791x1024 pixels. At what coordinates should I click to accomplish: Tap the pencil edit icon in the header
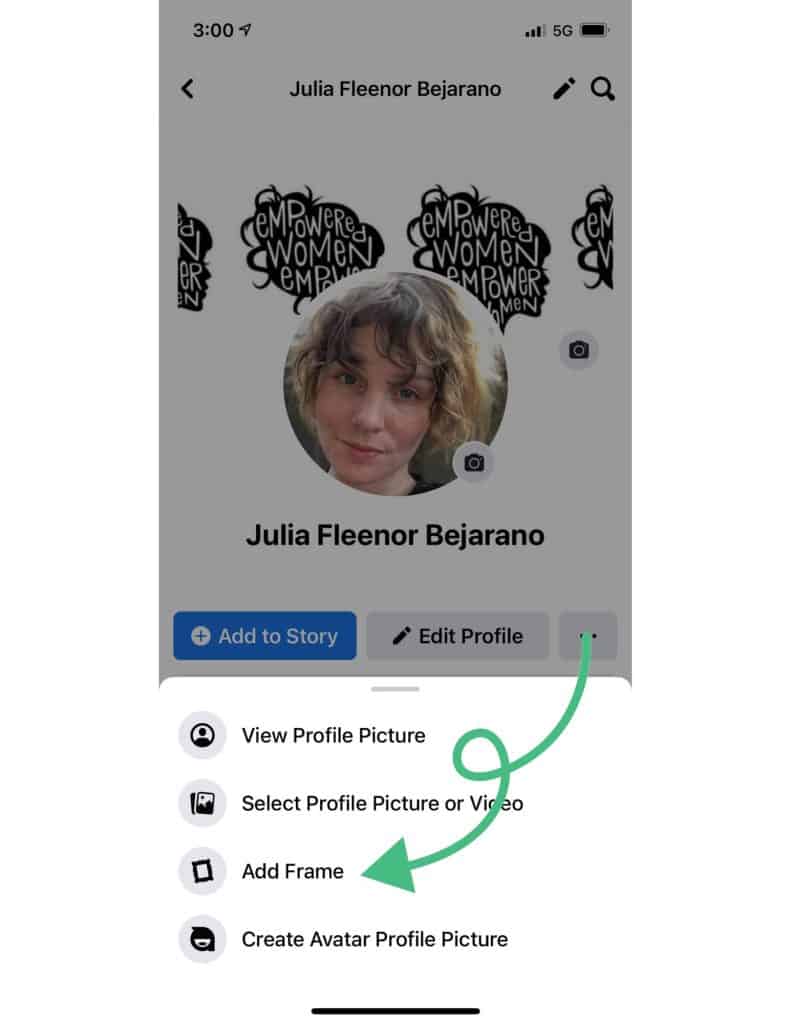pyautogui.click(x=565, y=89)
